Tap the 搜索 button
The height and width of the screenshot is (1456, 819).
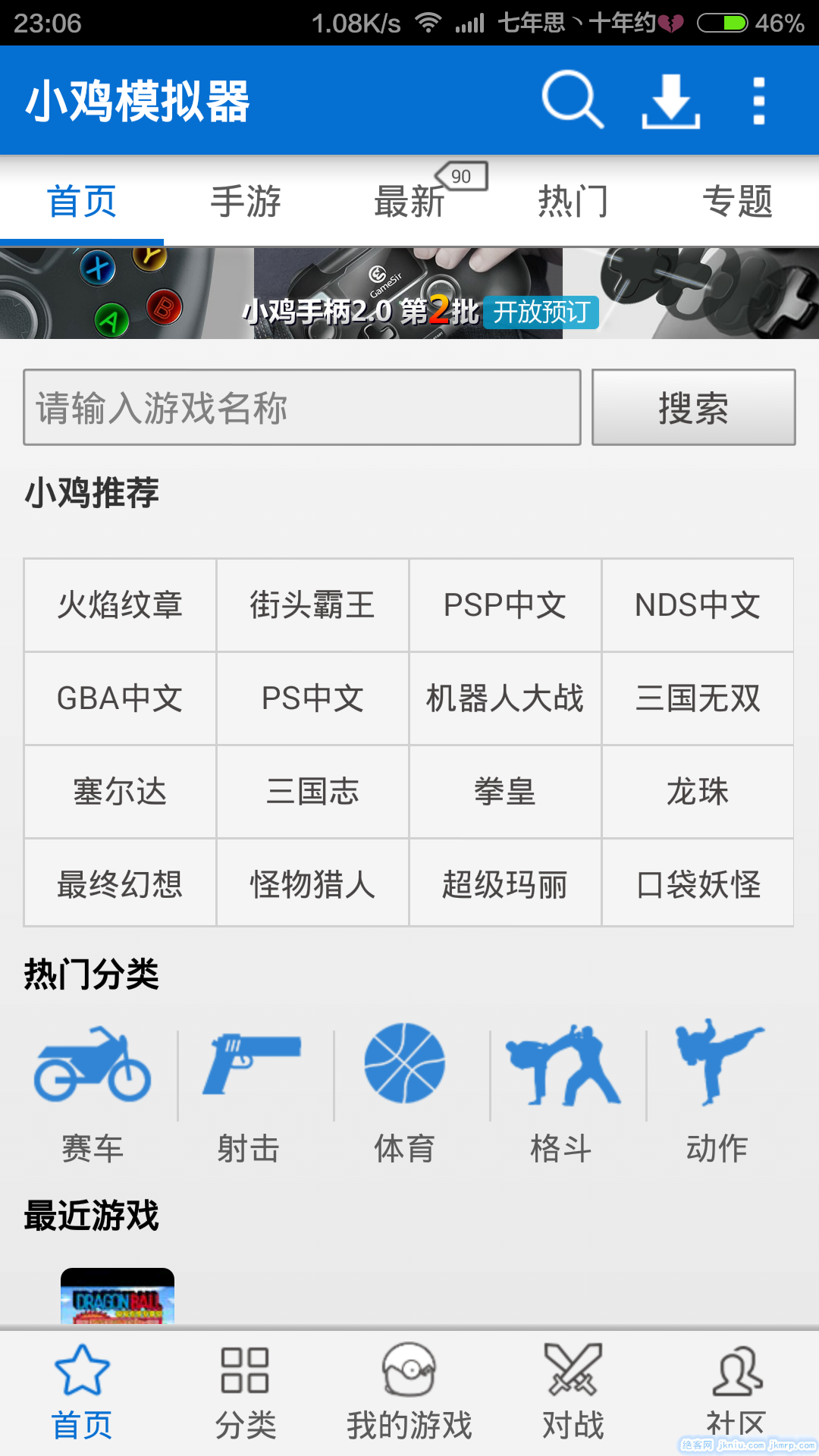click(x=693, y=407)
